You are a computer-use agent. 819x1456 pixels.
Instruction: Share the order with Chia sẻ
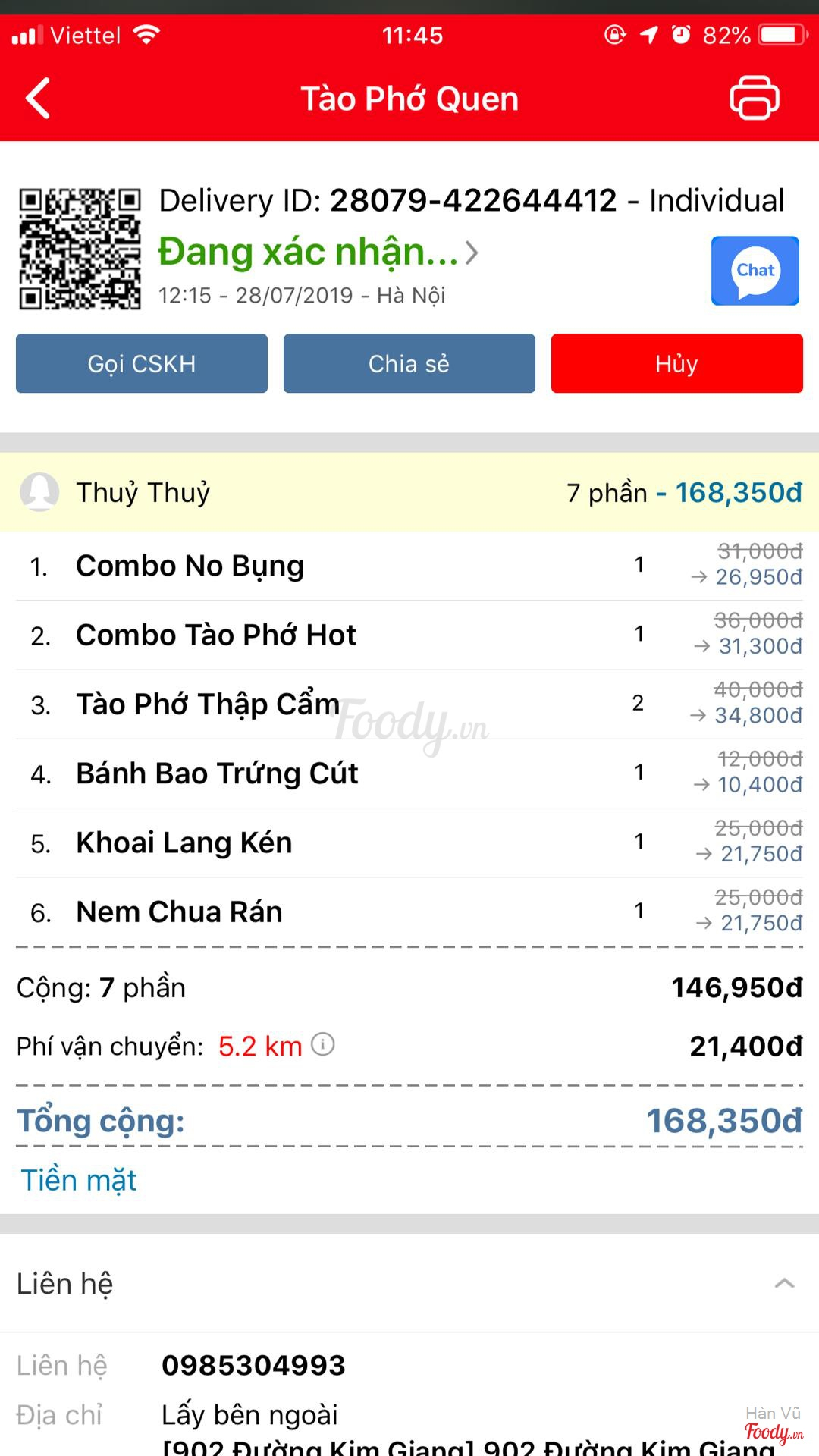point(409,364)
